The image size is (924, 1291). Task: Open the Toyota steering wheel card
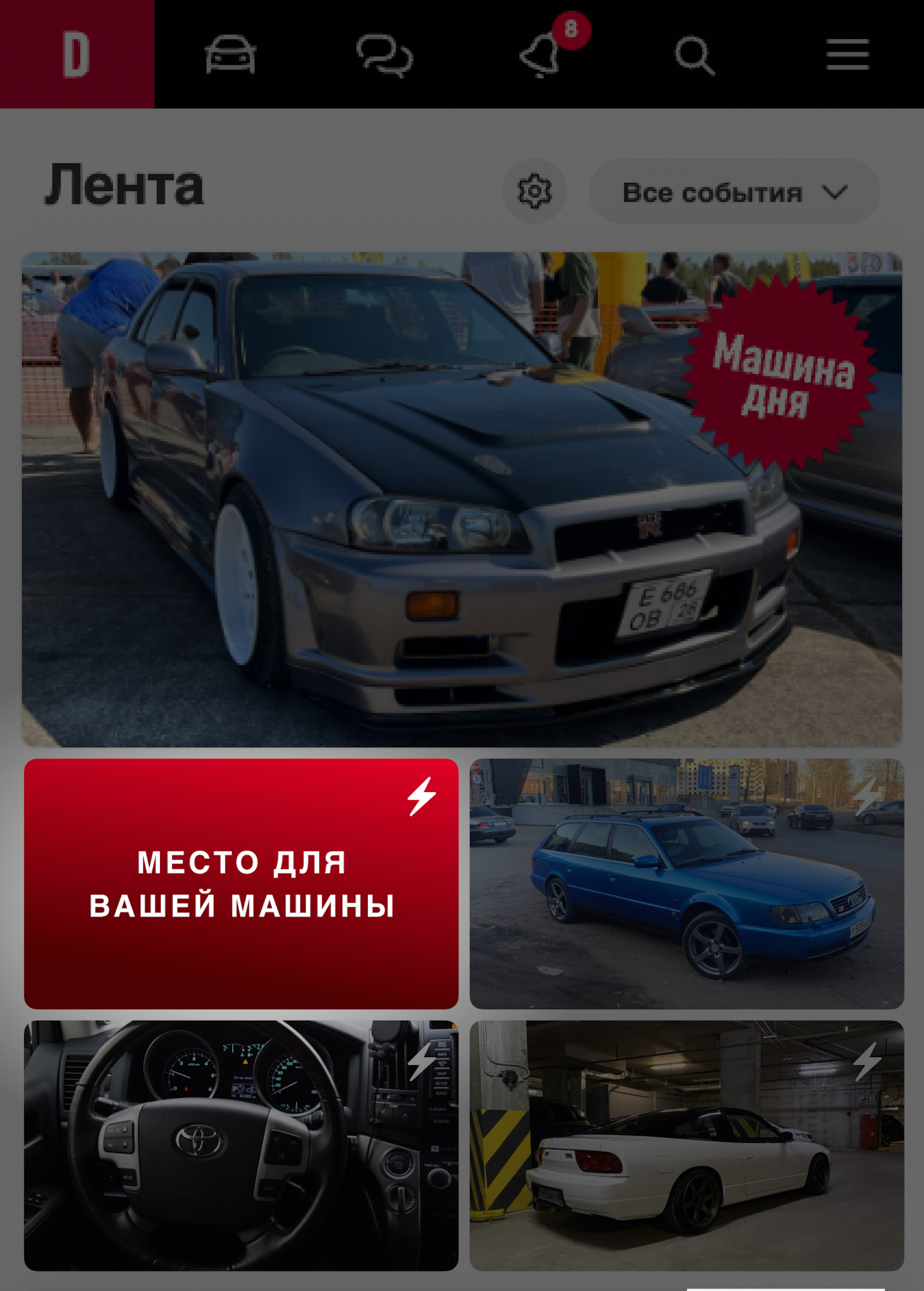pos(241,1145)
